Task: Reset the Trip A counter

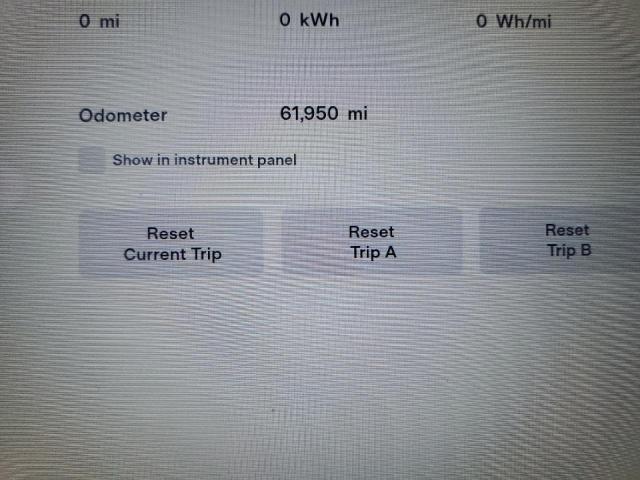Action: (372, 242)
